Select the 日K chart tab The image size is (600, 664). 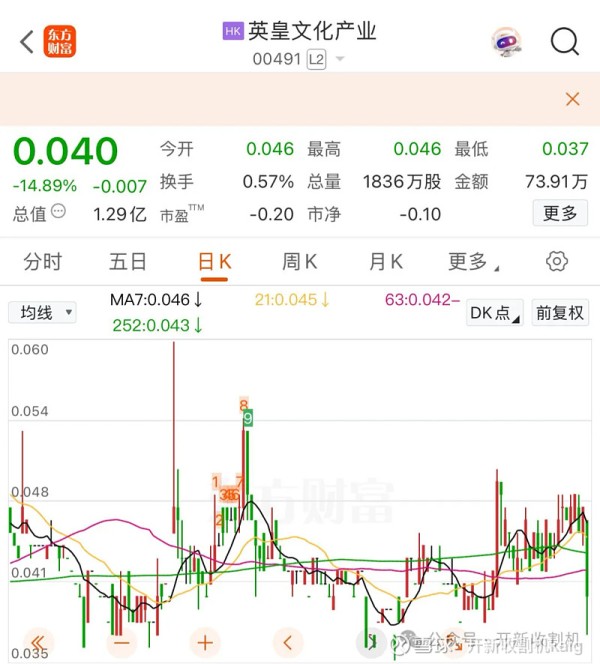[x=215, y=262]
